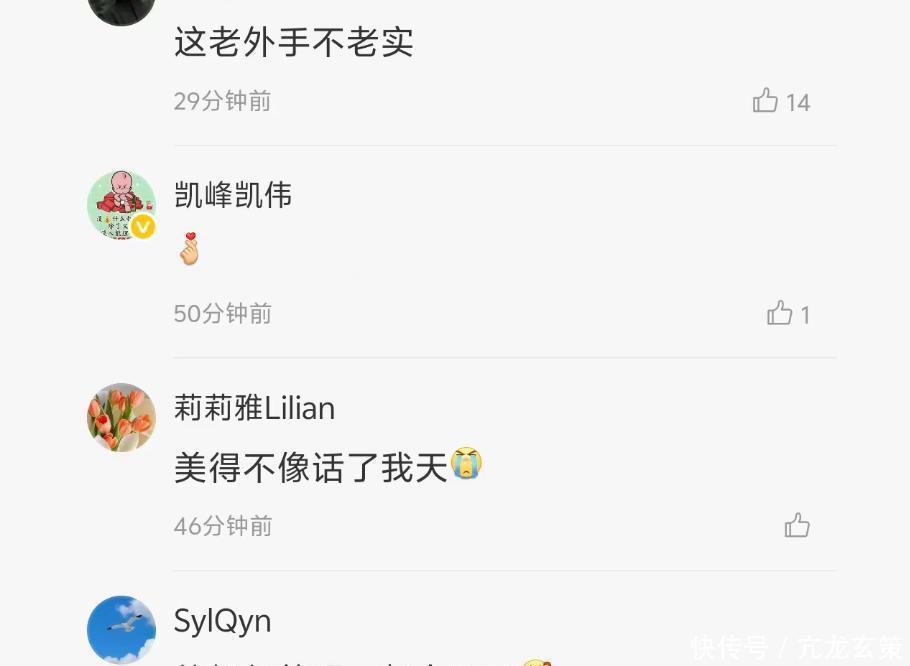Open 莉莉雅Lilian's profile avatar

pyautogui.click(x=122, y=418)
